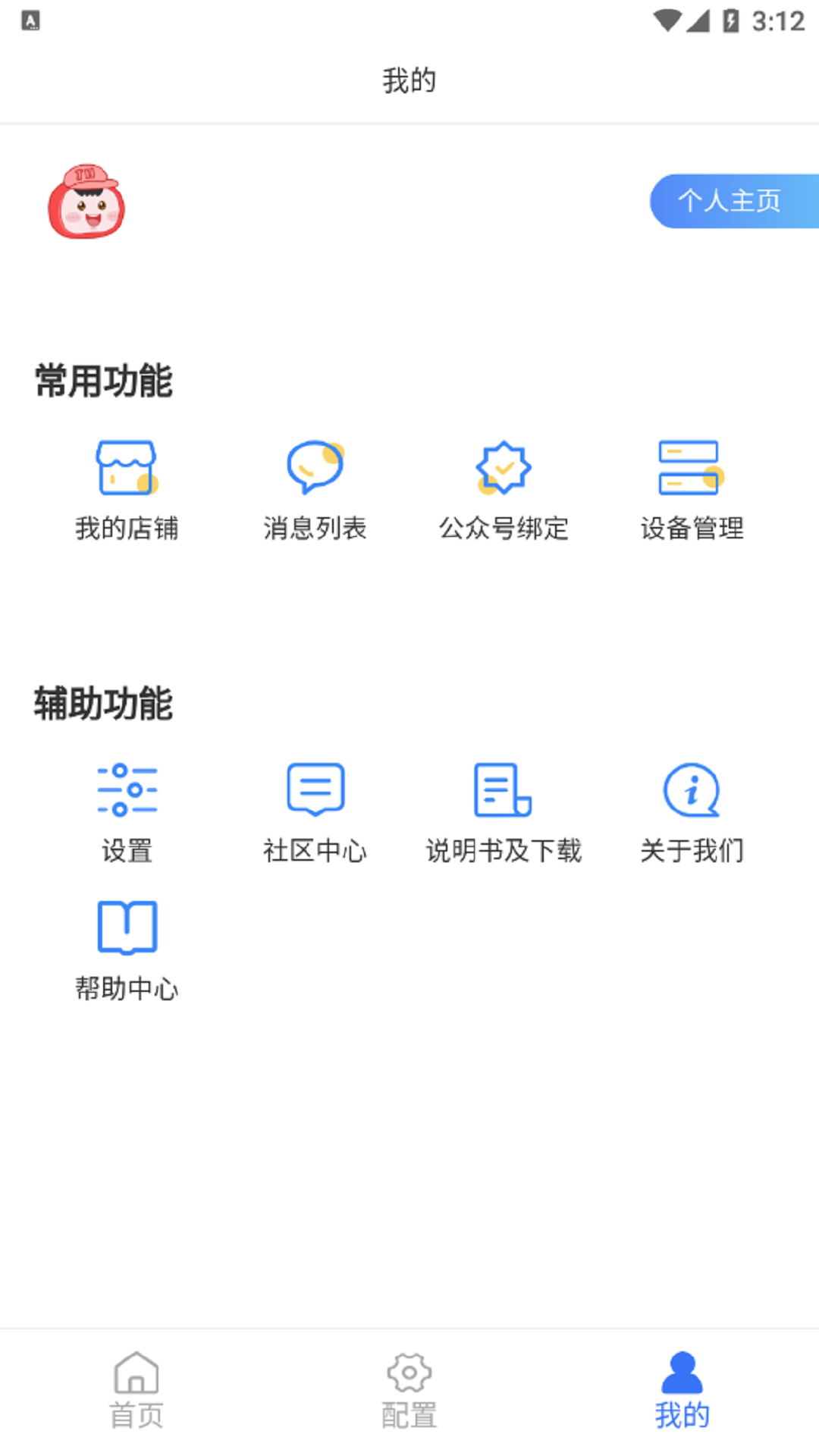The height and width of the screenshot is (1456, 819).
Task: Tap the red avatar image
Action: pyautogui.click(x=86, y=203)
